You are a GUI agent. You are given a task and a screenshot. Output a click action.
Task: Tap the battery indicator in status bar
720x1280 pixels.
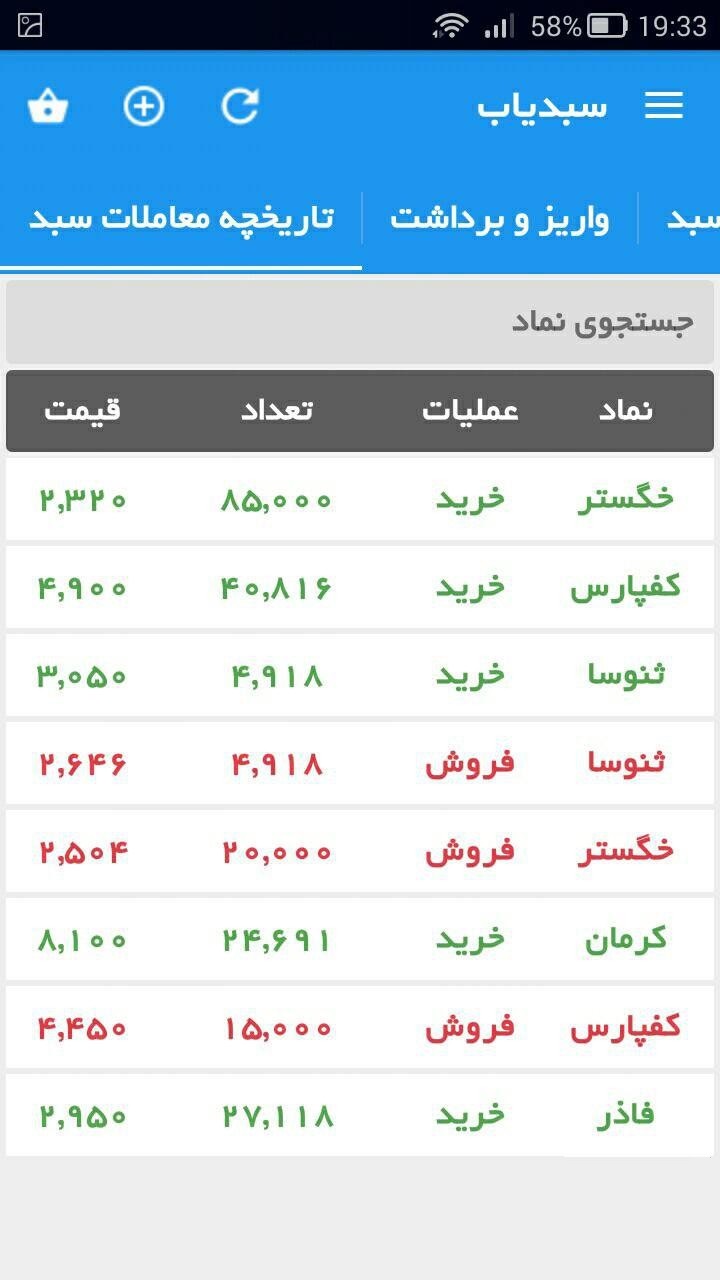pyautogui.click(x=610, y=27)
